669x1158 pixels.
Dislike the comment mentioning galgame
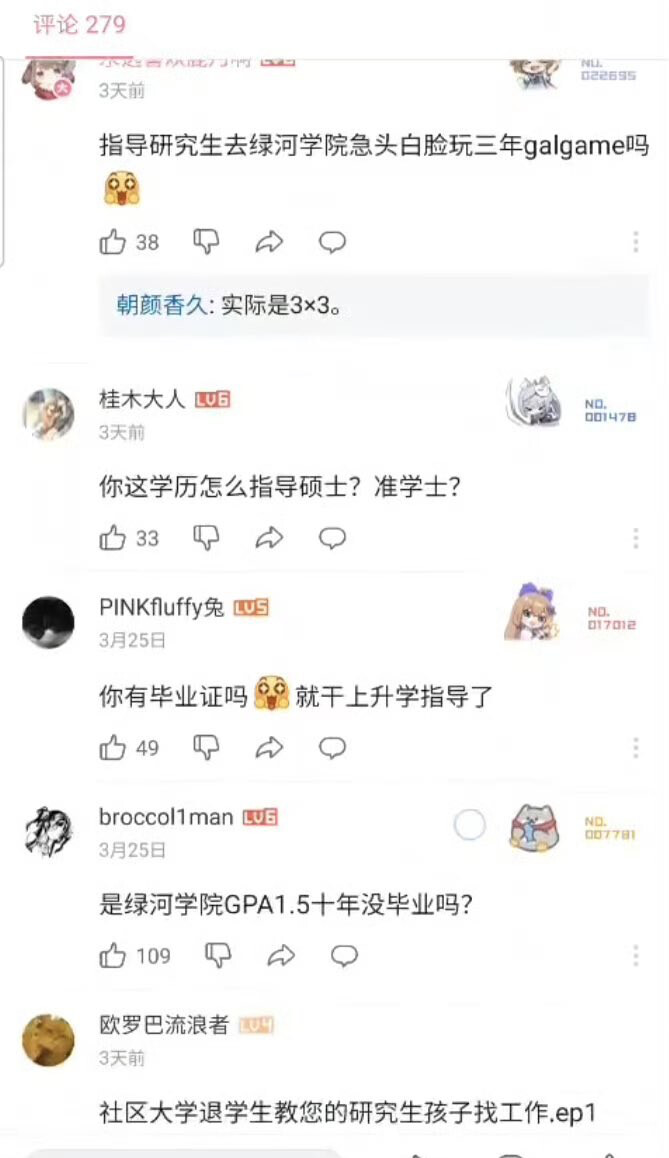click(x=206, y=242)
